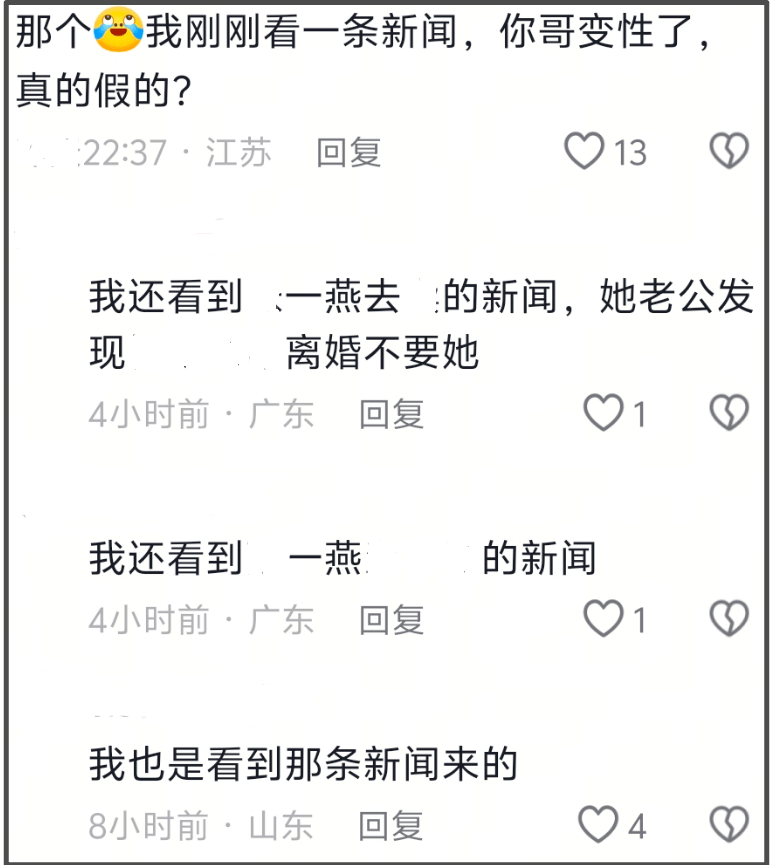Reply to 我也是看到那条新闻来的 comment
Viewport: 770px width, 865px height.
click(391, 826)
